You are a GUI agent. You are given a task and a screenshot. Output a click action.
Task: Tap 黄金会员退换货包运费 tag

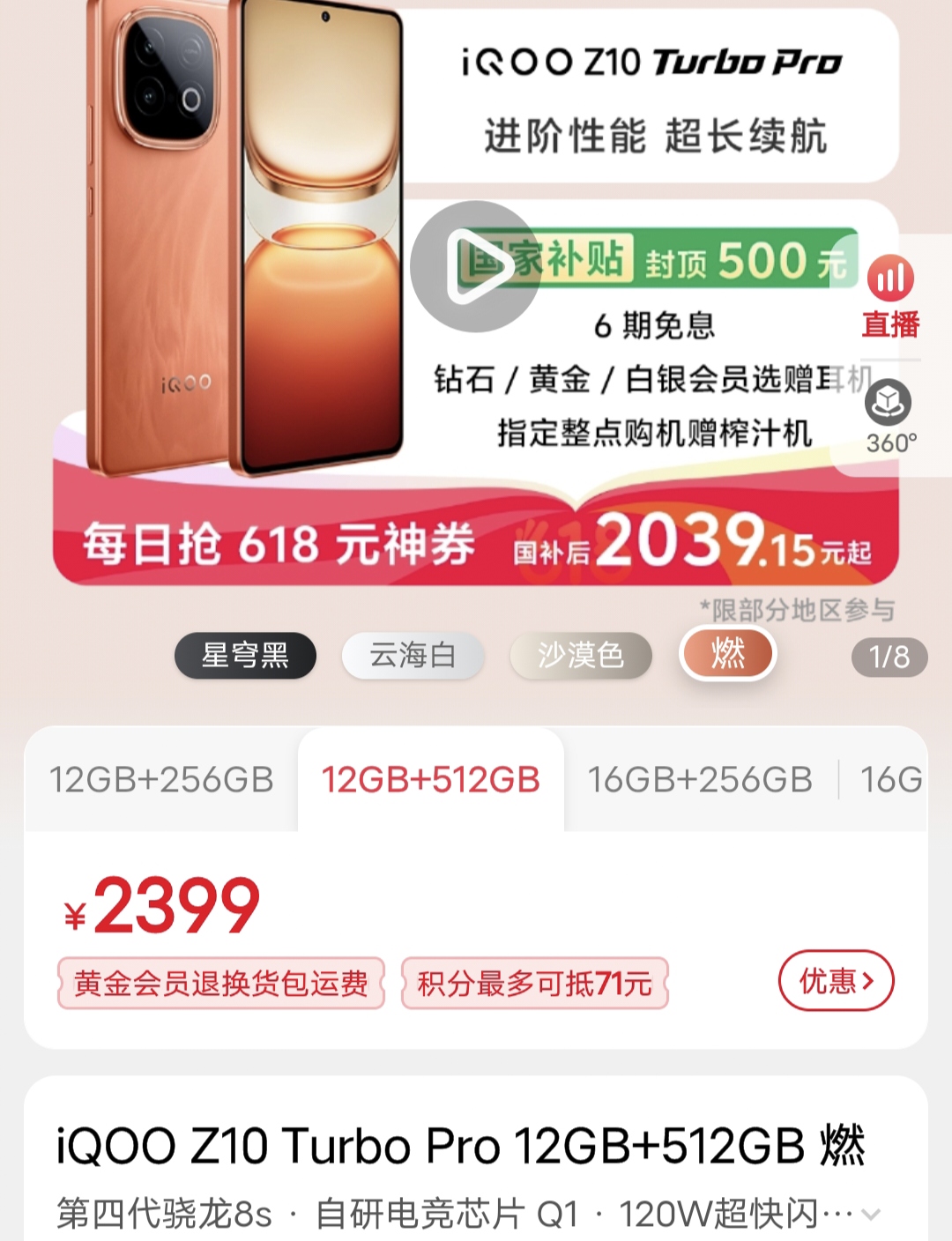tap(221, 983)
